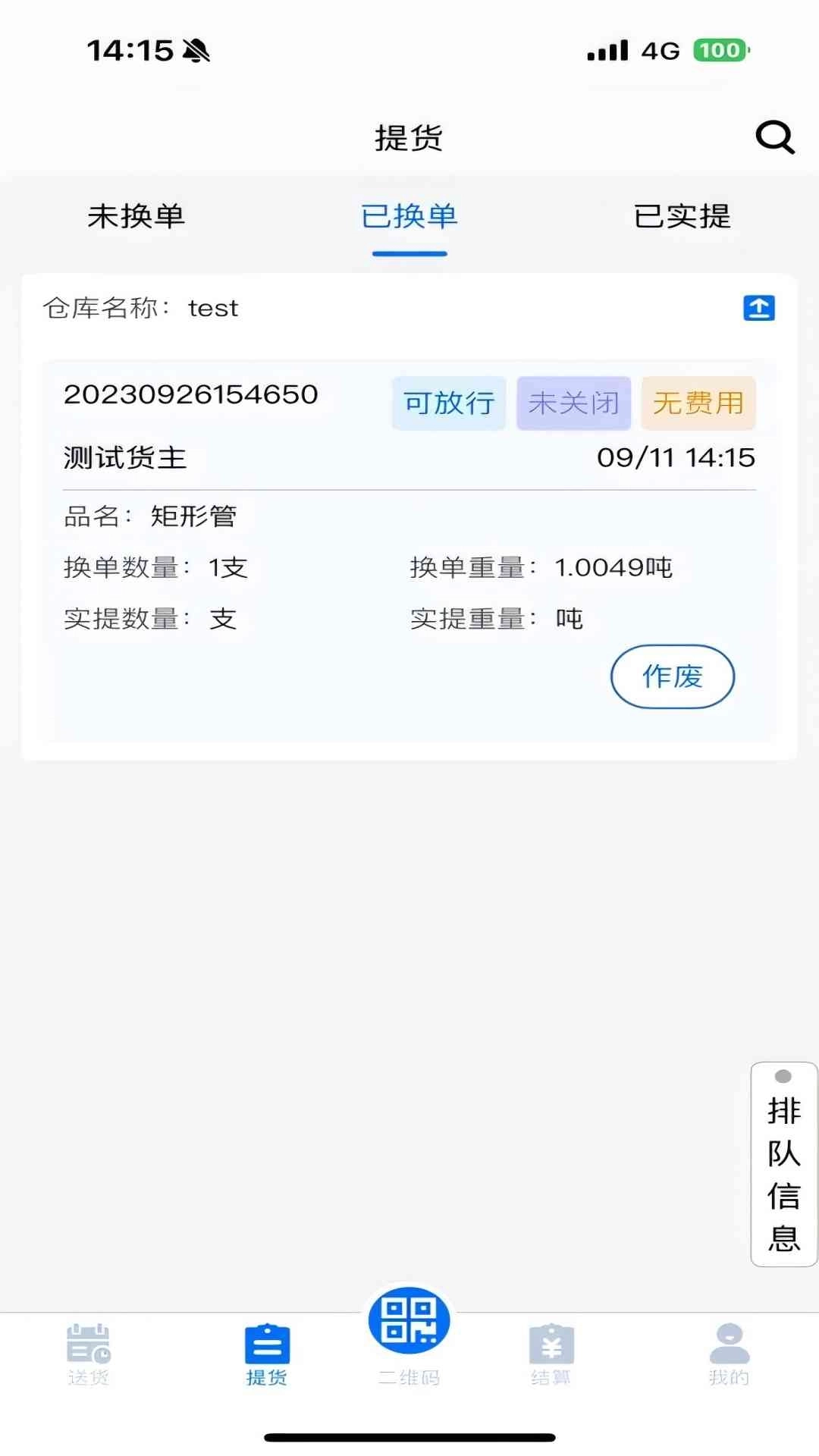This screenshot has width=819, height=1456.
Task: Tap the 作废 void button
Action: (672, 676)
